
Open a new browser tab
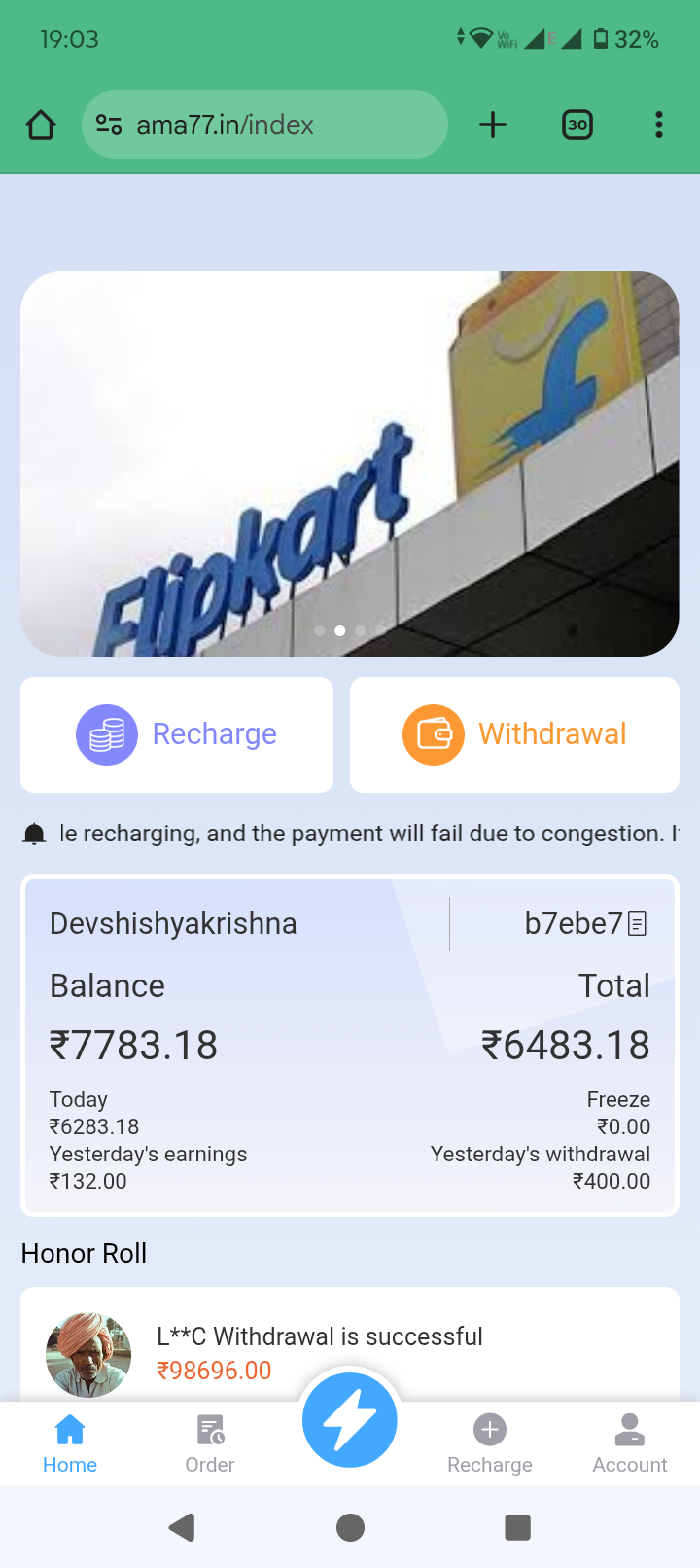[x=493, y=125]
